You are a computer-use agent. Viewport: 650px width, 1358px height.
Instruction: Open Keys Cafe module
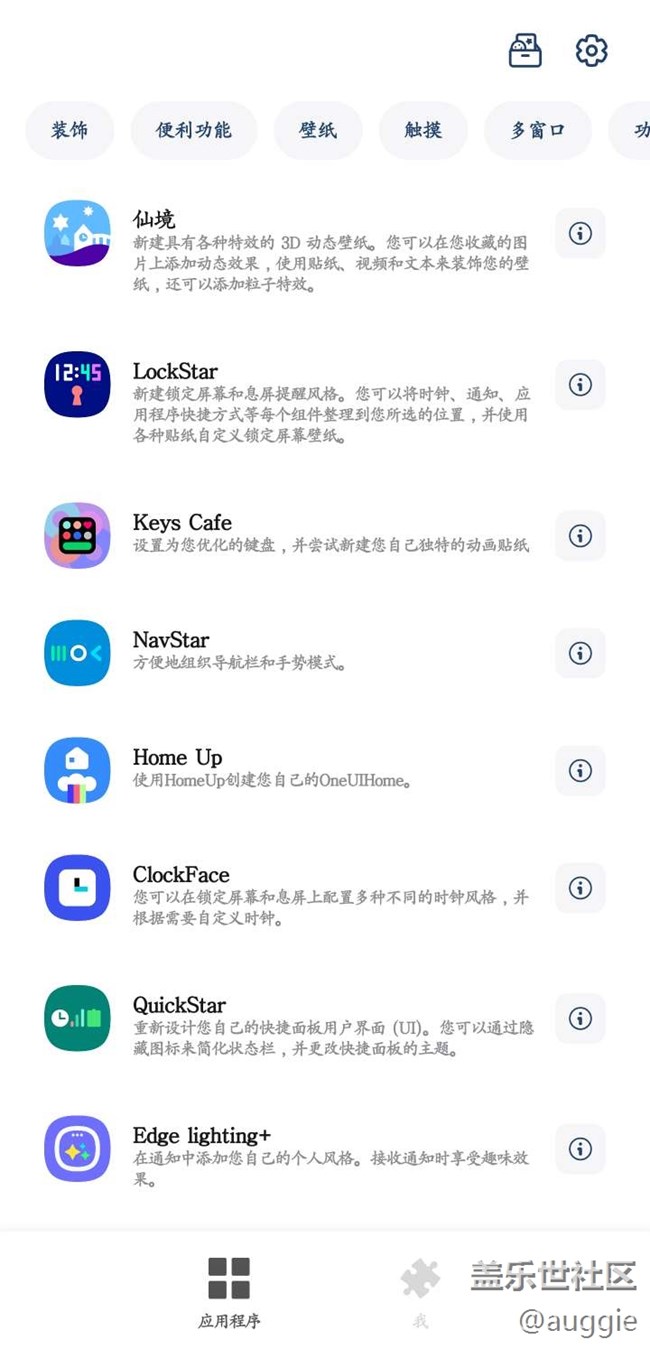(x=290, y=535)
